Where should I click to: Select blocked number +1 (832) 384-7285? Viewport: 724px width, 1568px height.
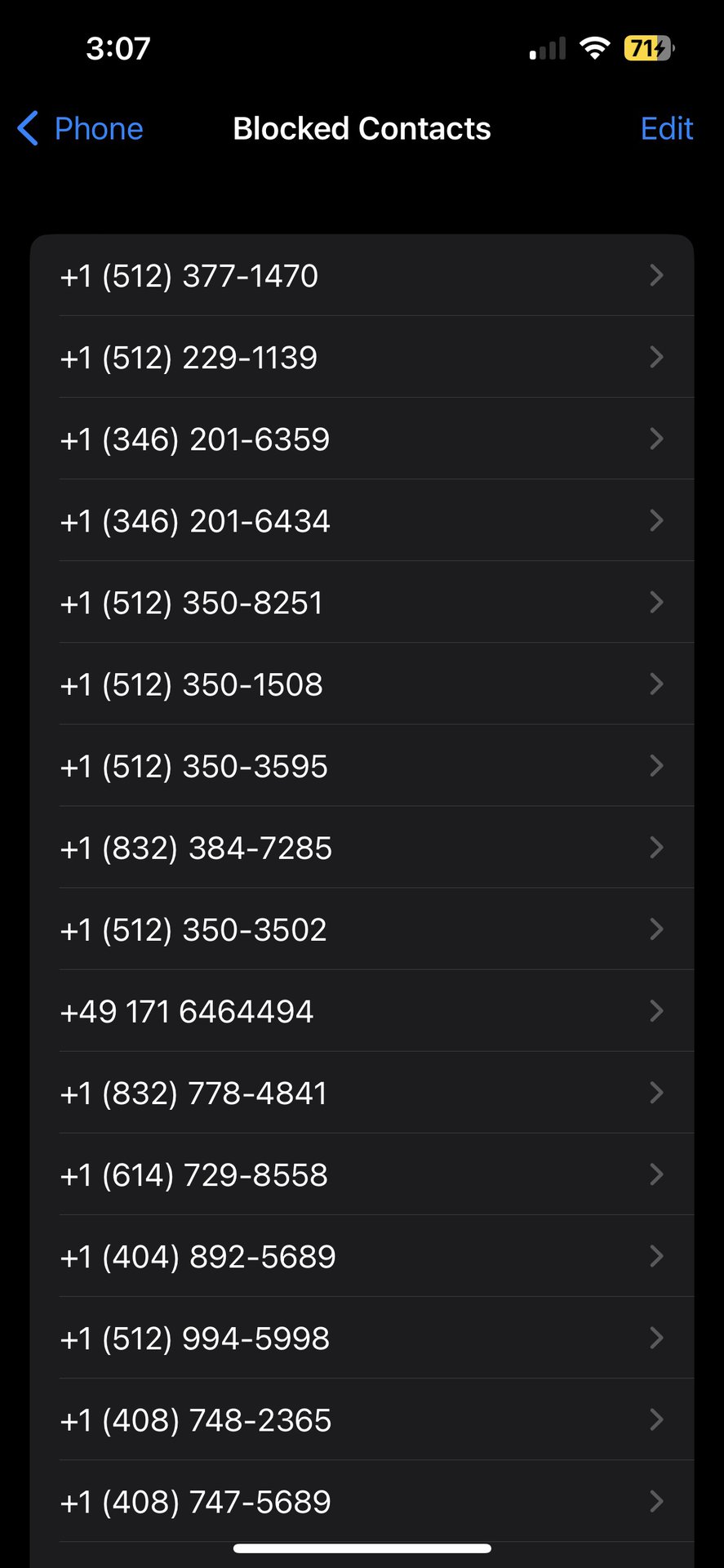coord(362,848)
